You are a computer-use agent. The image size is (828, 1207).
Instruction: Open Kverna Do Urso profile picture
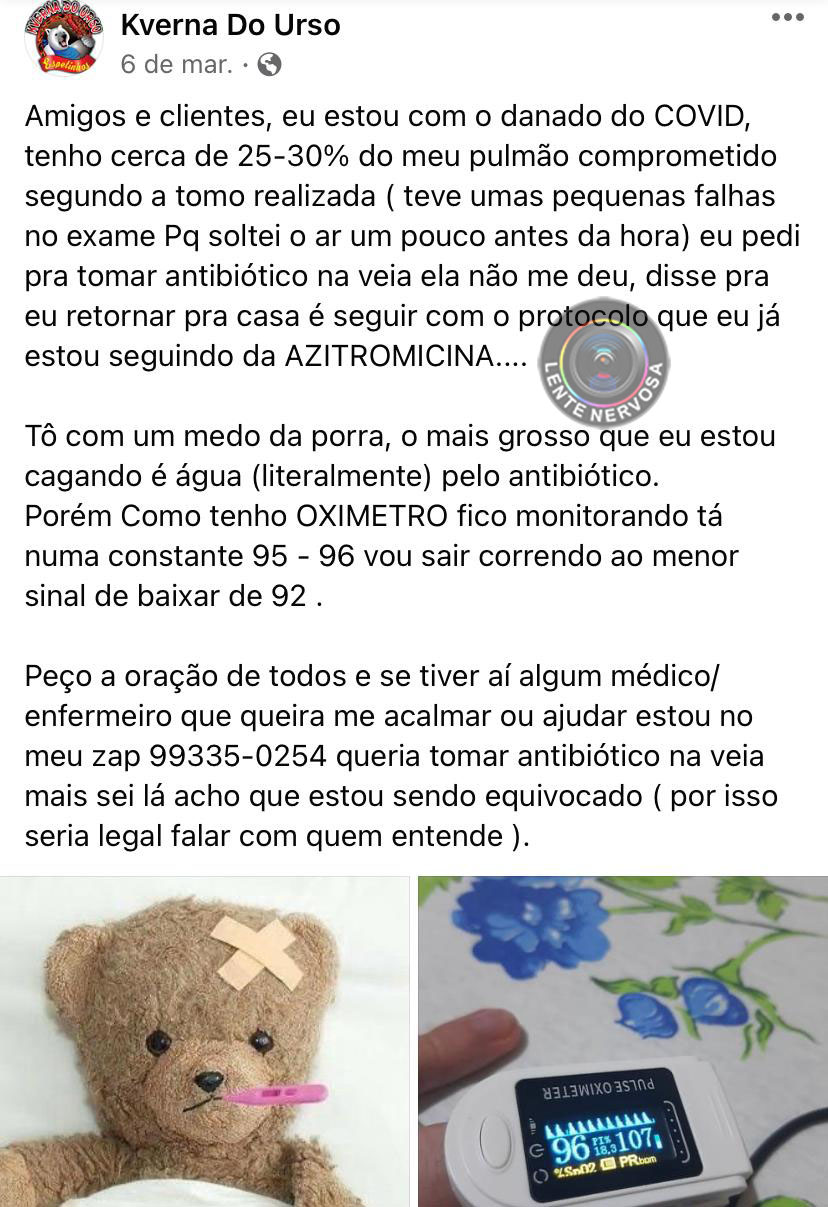63,38
